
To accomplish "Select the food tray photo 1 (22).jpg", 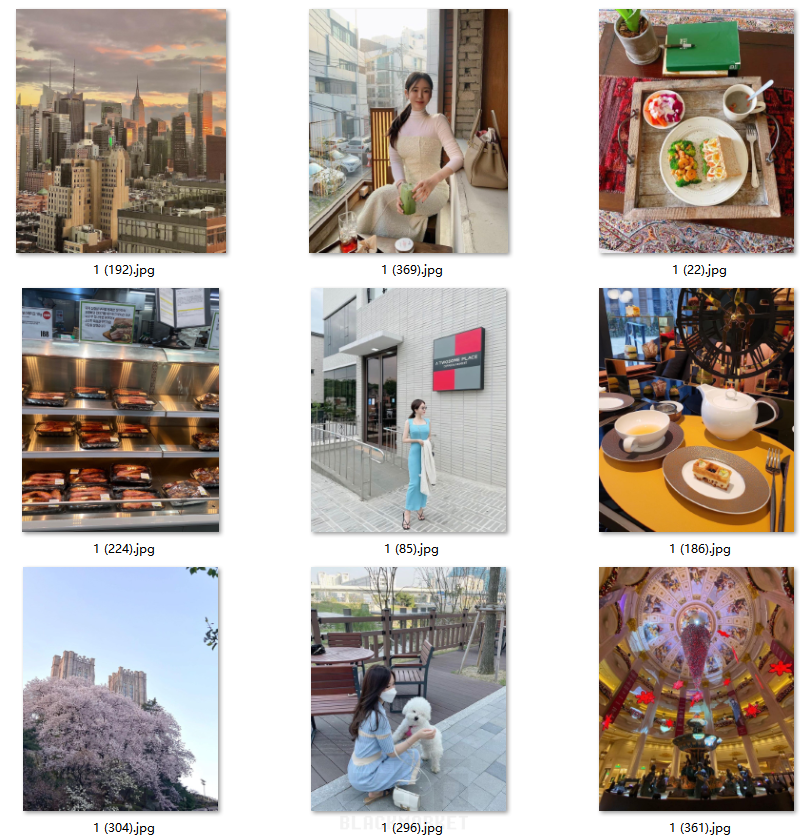I will coord(696,131).
